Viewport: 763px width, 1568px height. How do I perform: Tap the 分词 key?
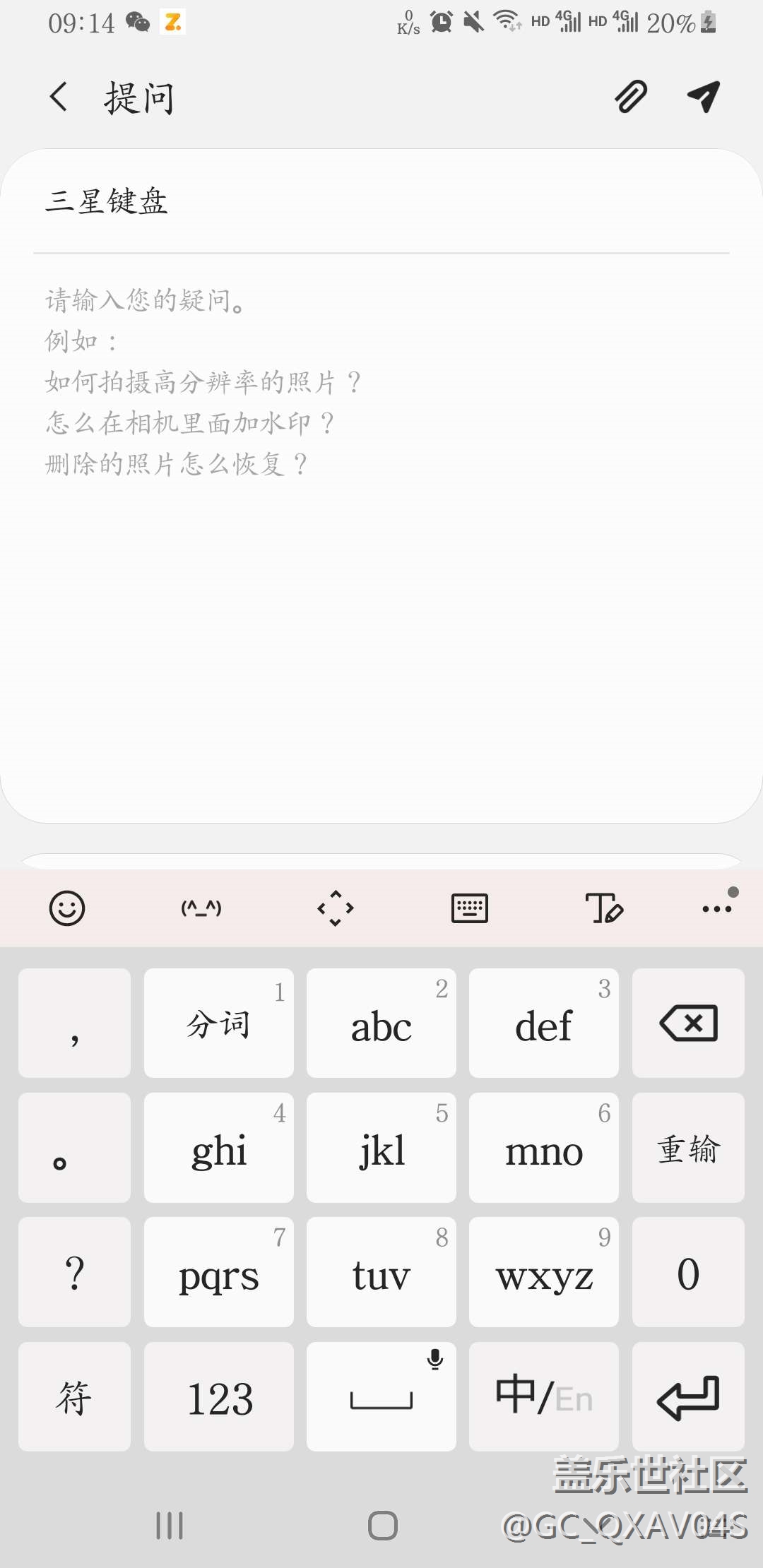pos(219,1023)
